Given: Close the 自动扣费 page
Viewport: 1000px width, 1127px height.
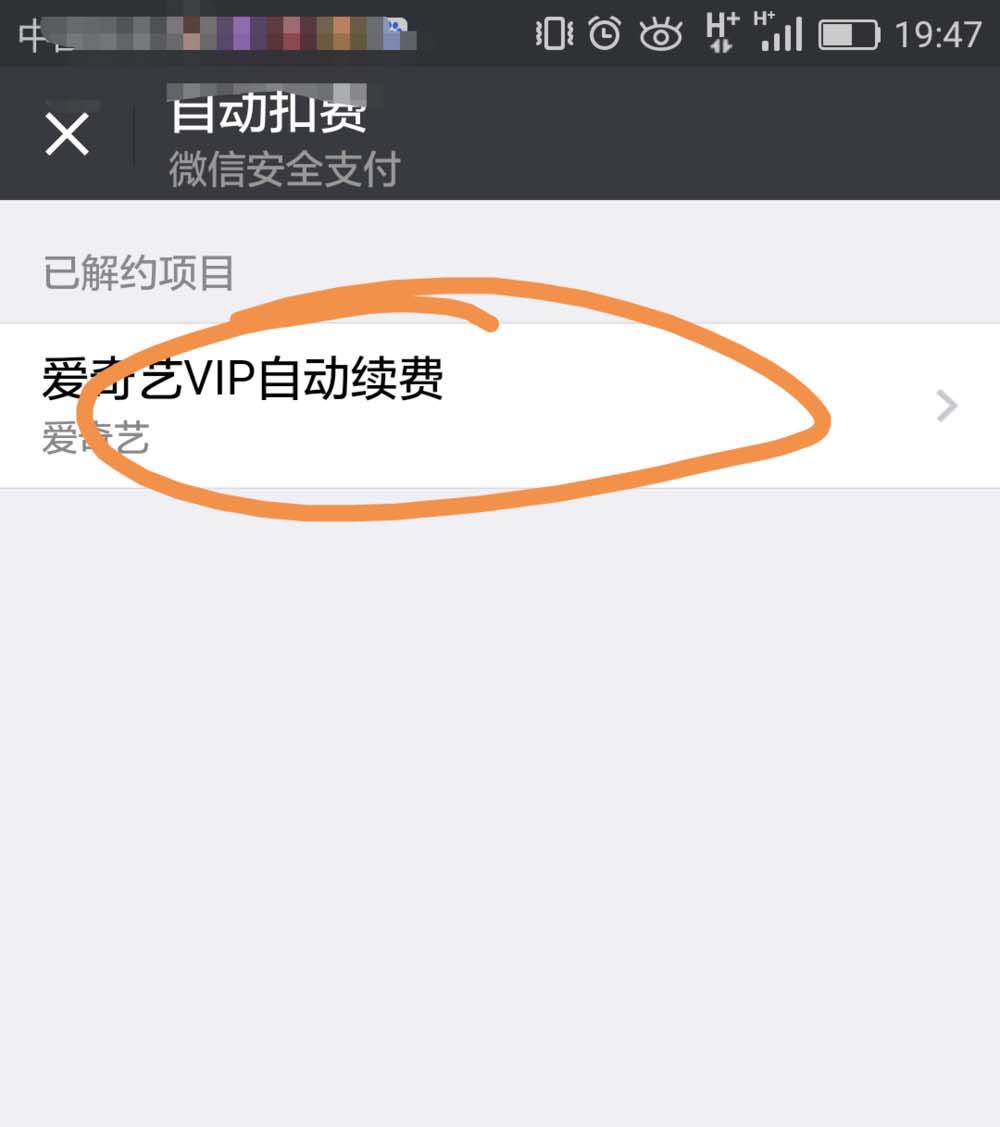Looking at the screenshot, I should [x=67, y=134].
